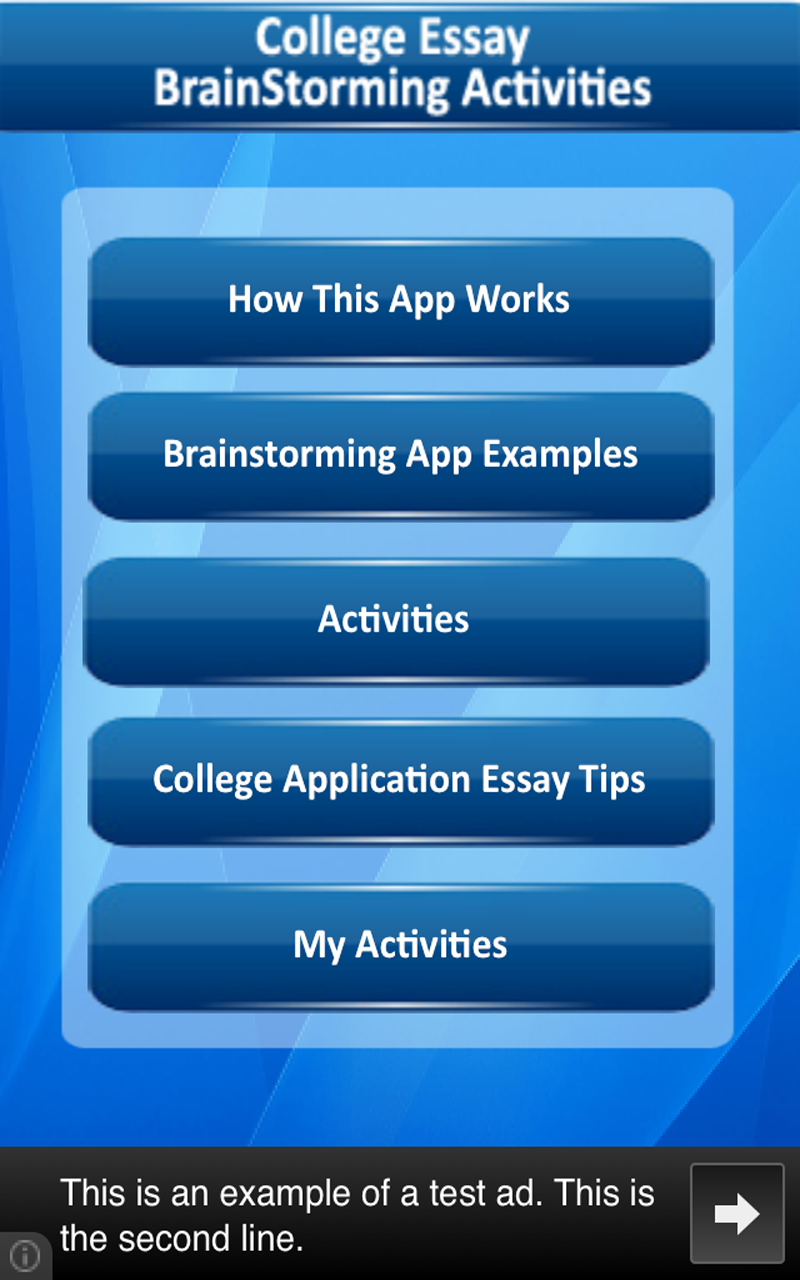Click the middle button of the main menu

coord(400,620)
